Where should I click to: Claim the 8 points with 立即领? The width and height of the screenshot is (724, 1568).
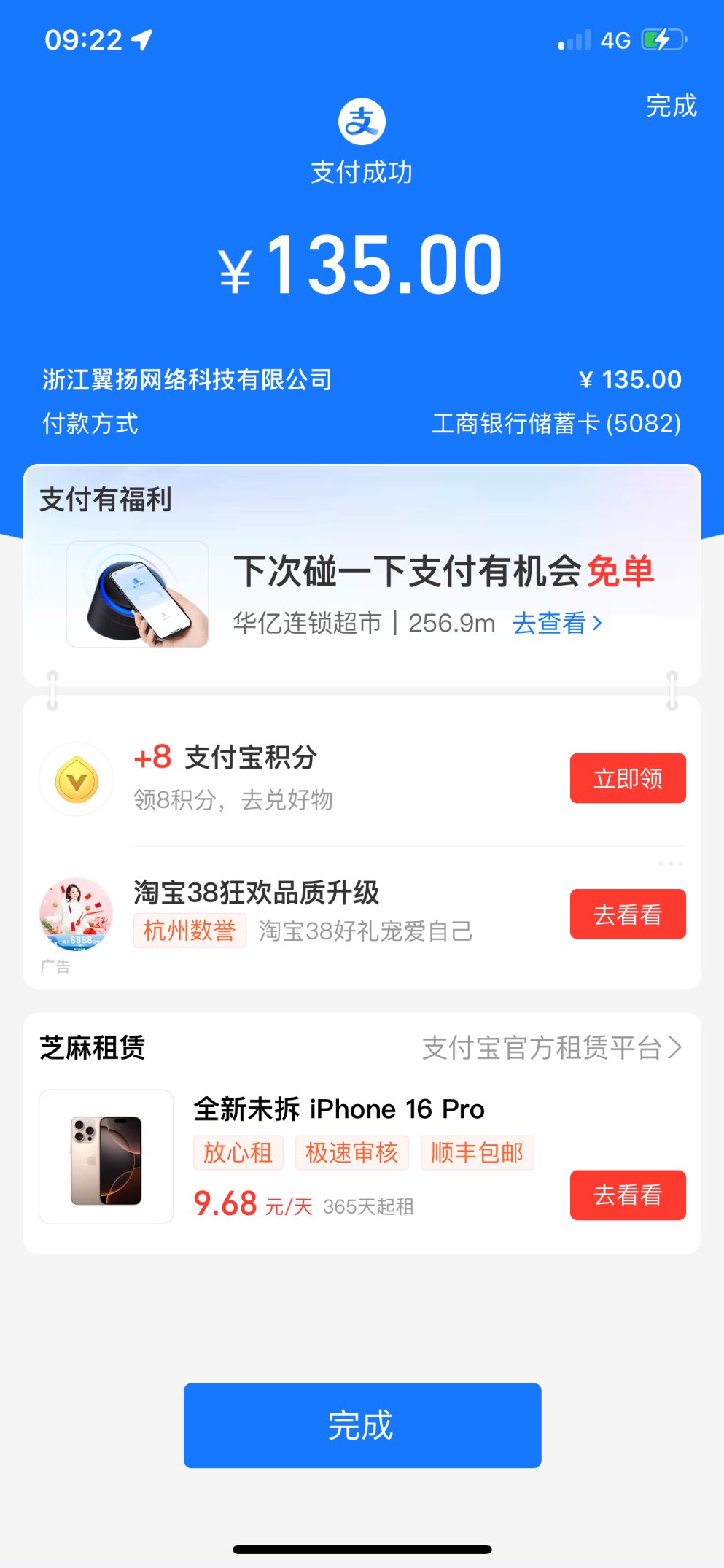click(x=627, y=778)
